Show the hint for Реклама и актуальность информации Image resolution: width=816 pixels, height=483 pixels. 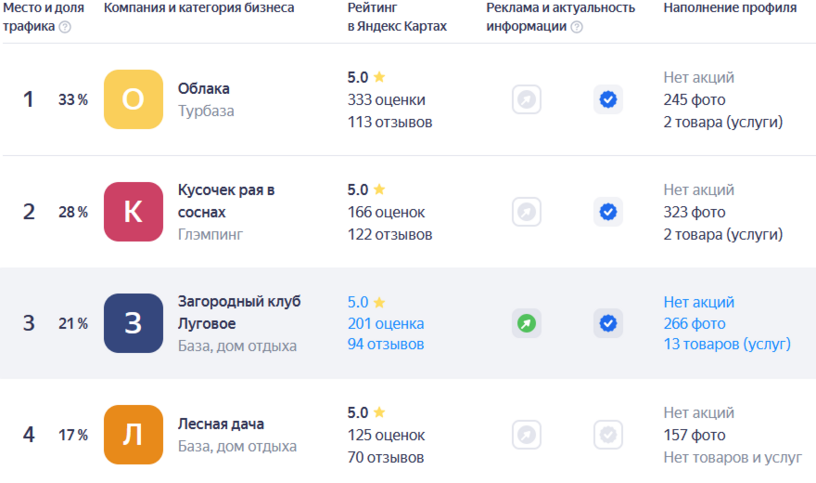click(576, 27)
